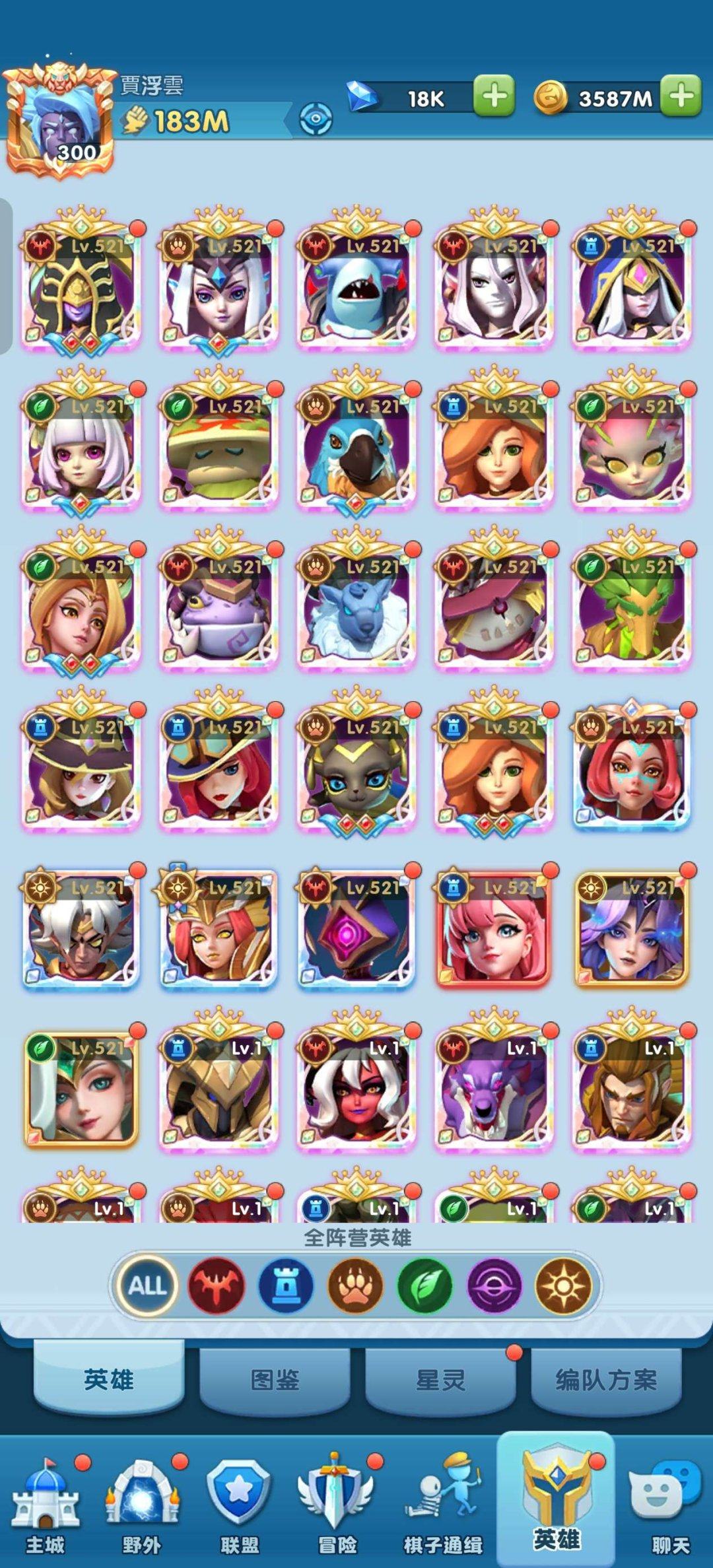Add more gold coins with plus button

pos(681,97)
